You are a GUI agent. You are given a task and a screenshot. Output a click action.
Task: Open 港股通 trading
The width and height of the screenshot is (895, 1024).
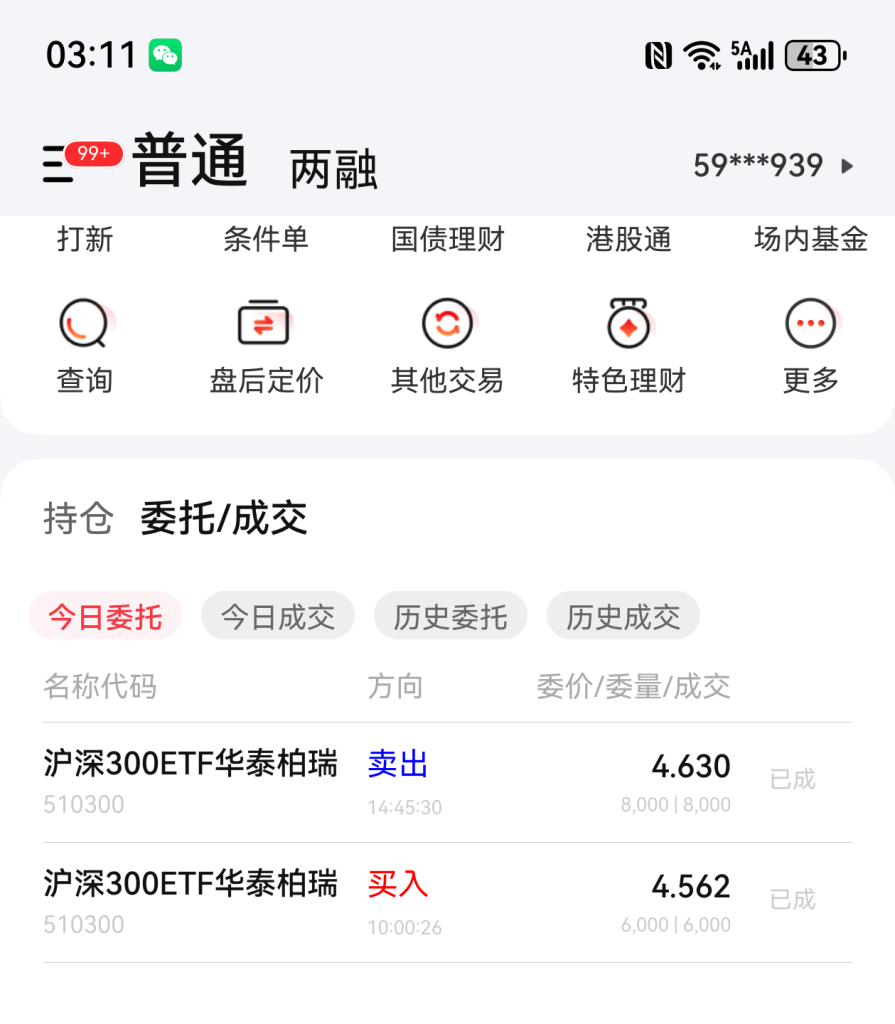click(628, 240)
